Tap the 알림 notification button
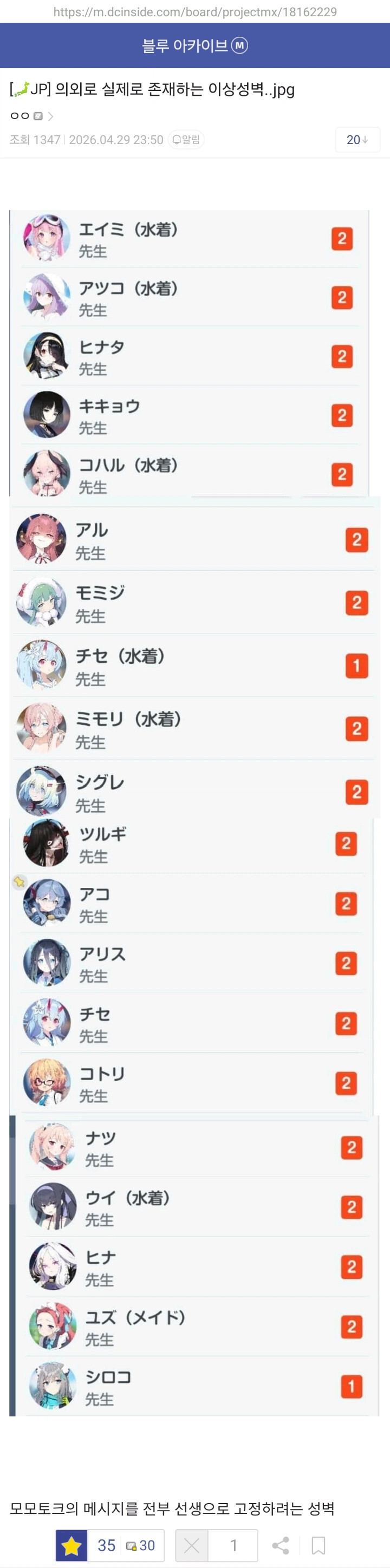This screenshot has width=390, height=1568. click(186, 140)
